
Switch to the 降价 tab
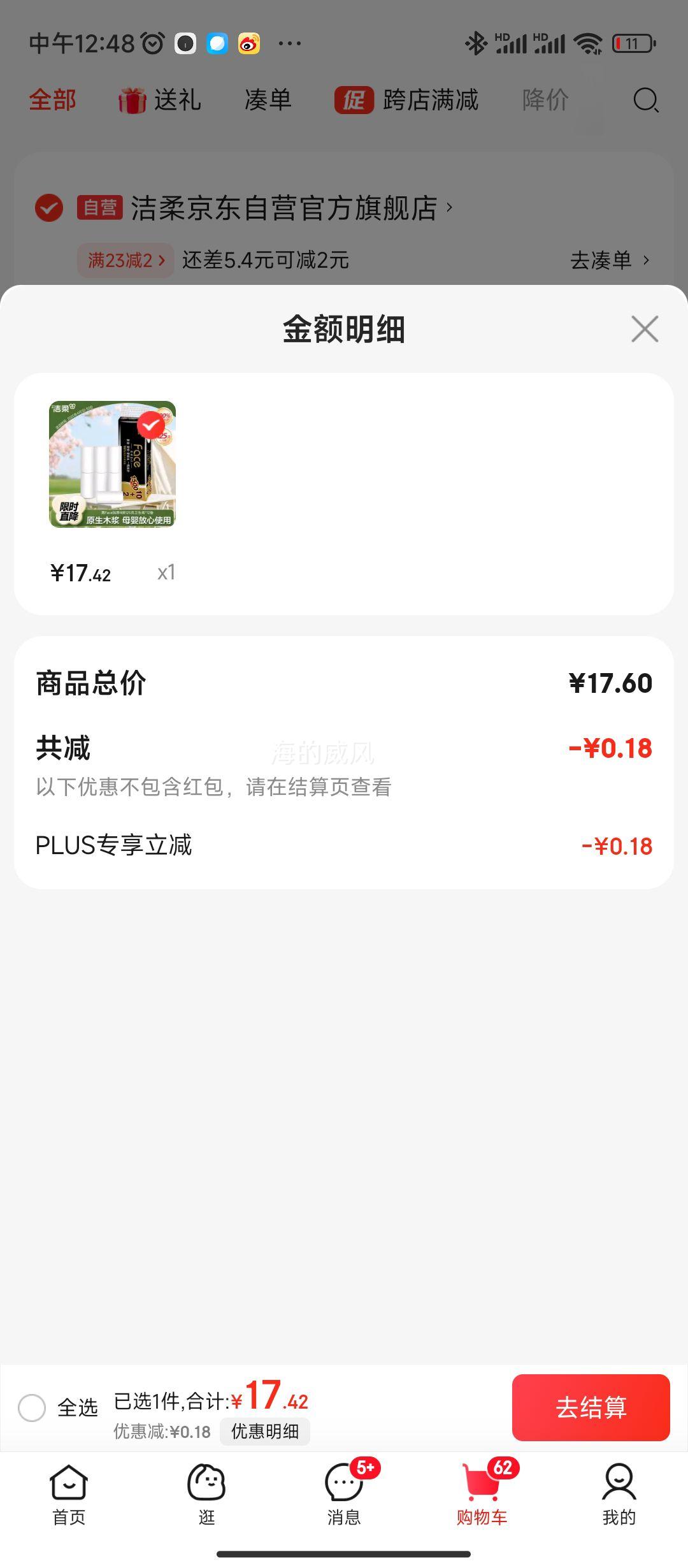(543, 101)
